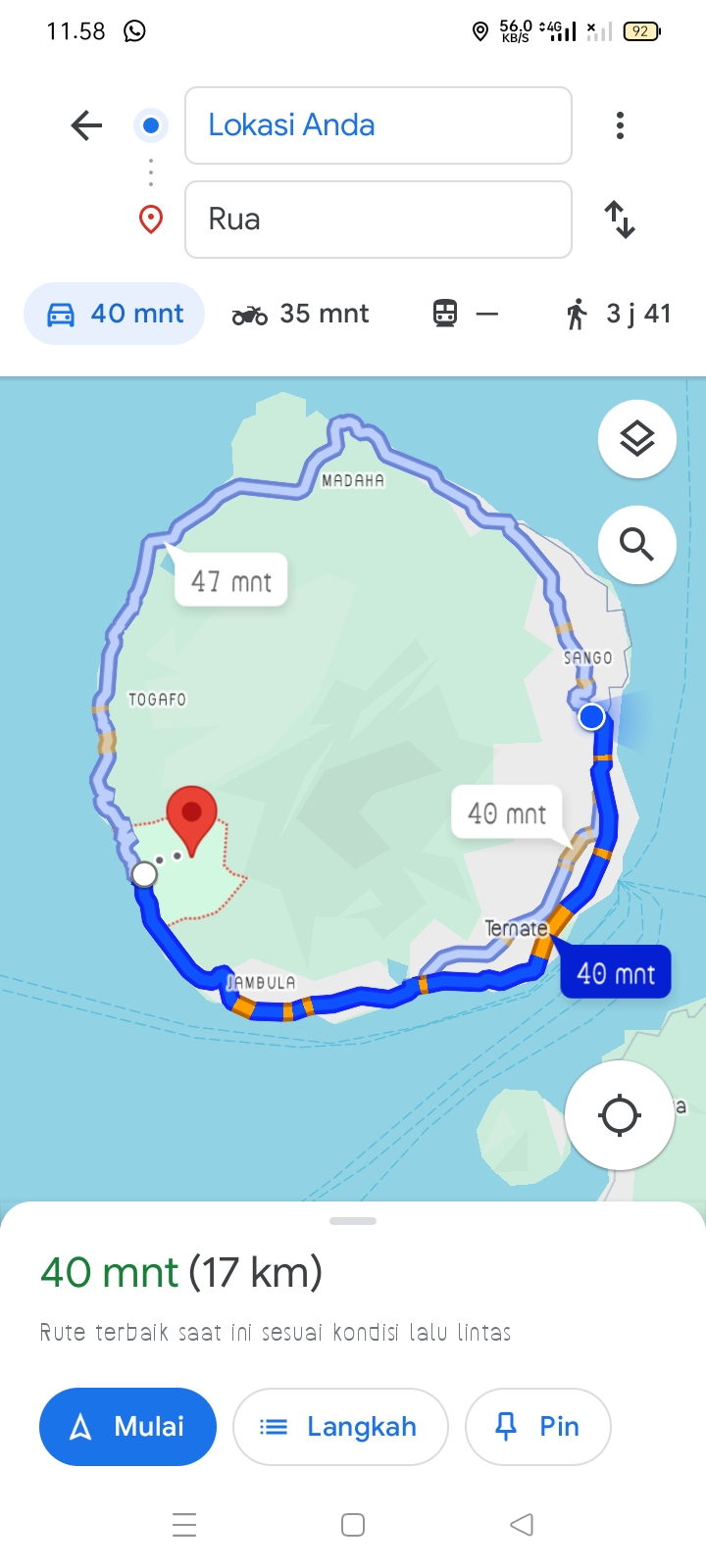Select the alternate 47 mnt route
Screen dimensions: 706x1568
click(231, 581)
